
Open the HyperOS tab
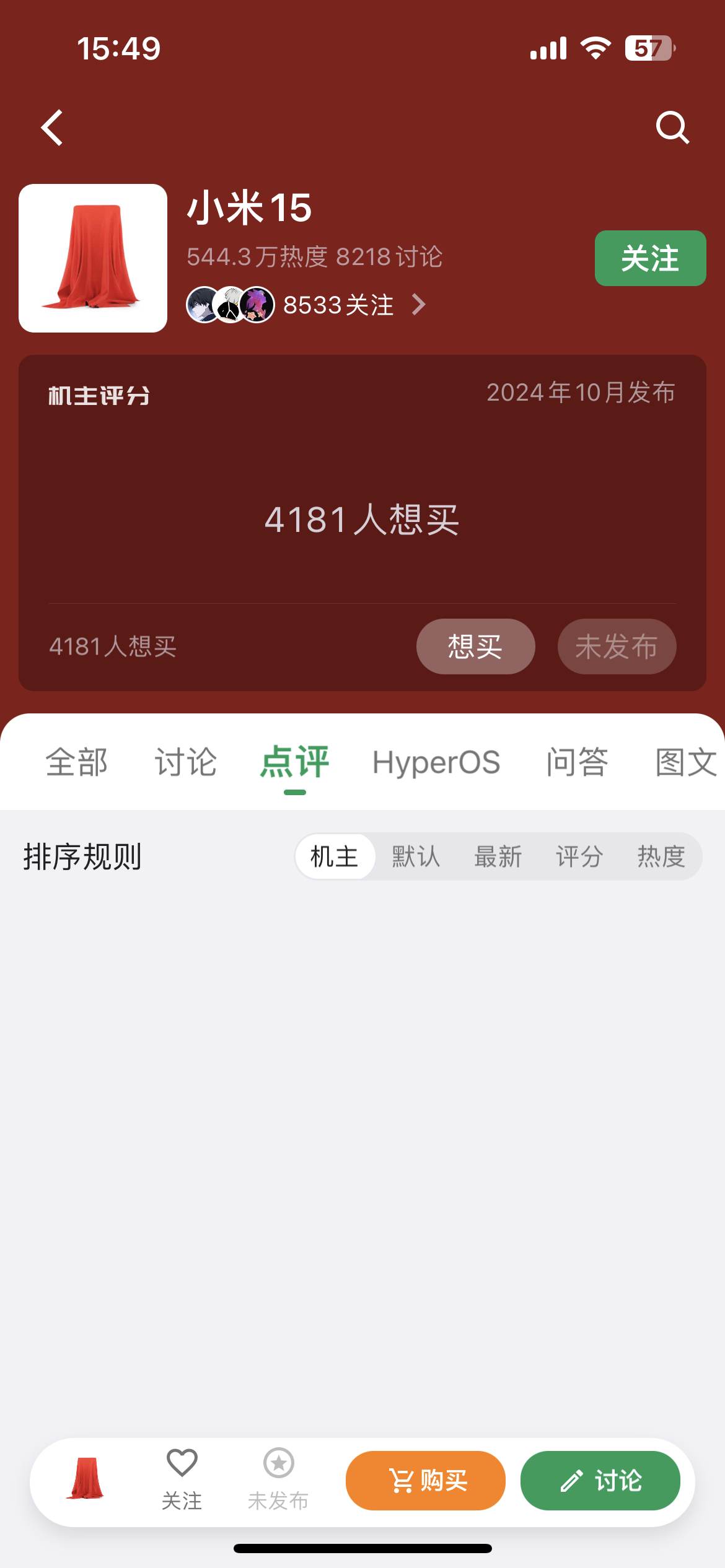click(x=436, y=762)
